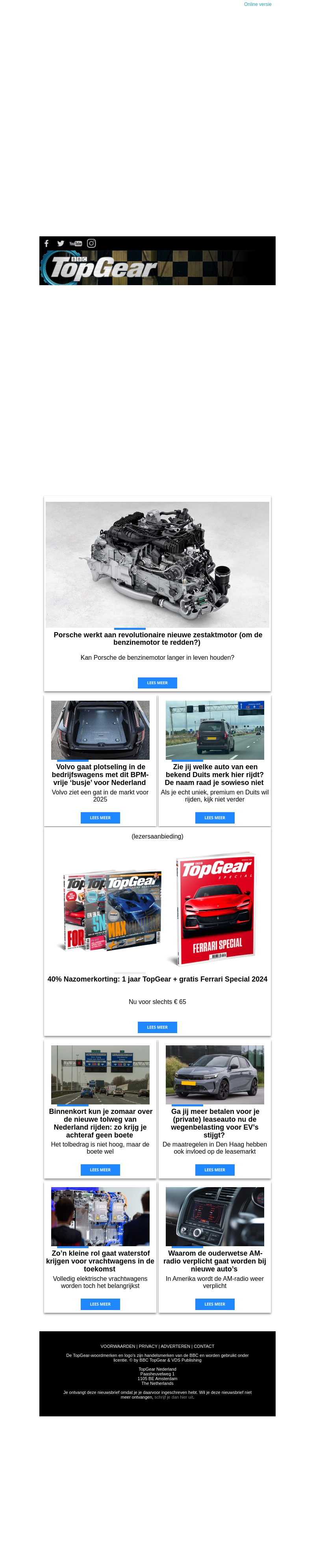Open TopGear's Facebook page icon
Screen dimensions: 315x1568
(46, 243)
